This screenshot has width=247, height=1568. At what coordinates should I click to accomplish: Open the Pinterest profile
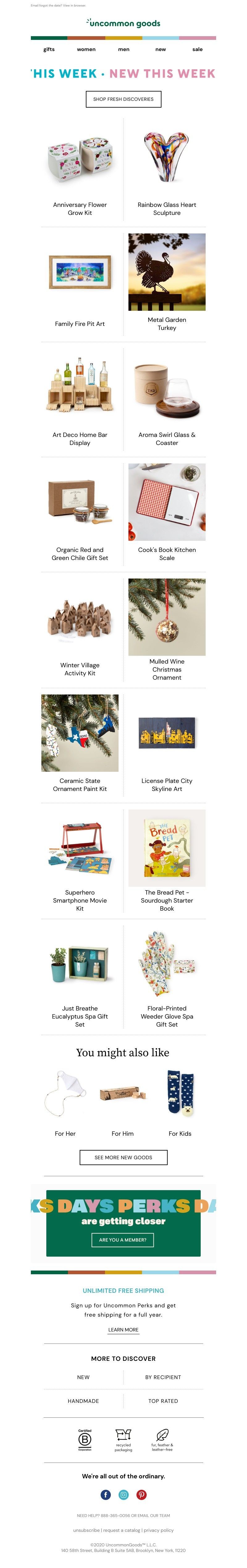tap(142, 1494)
